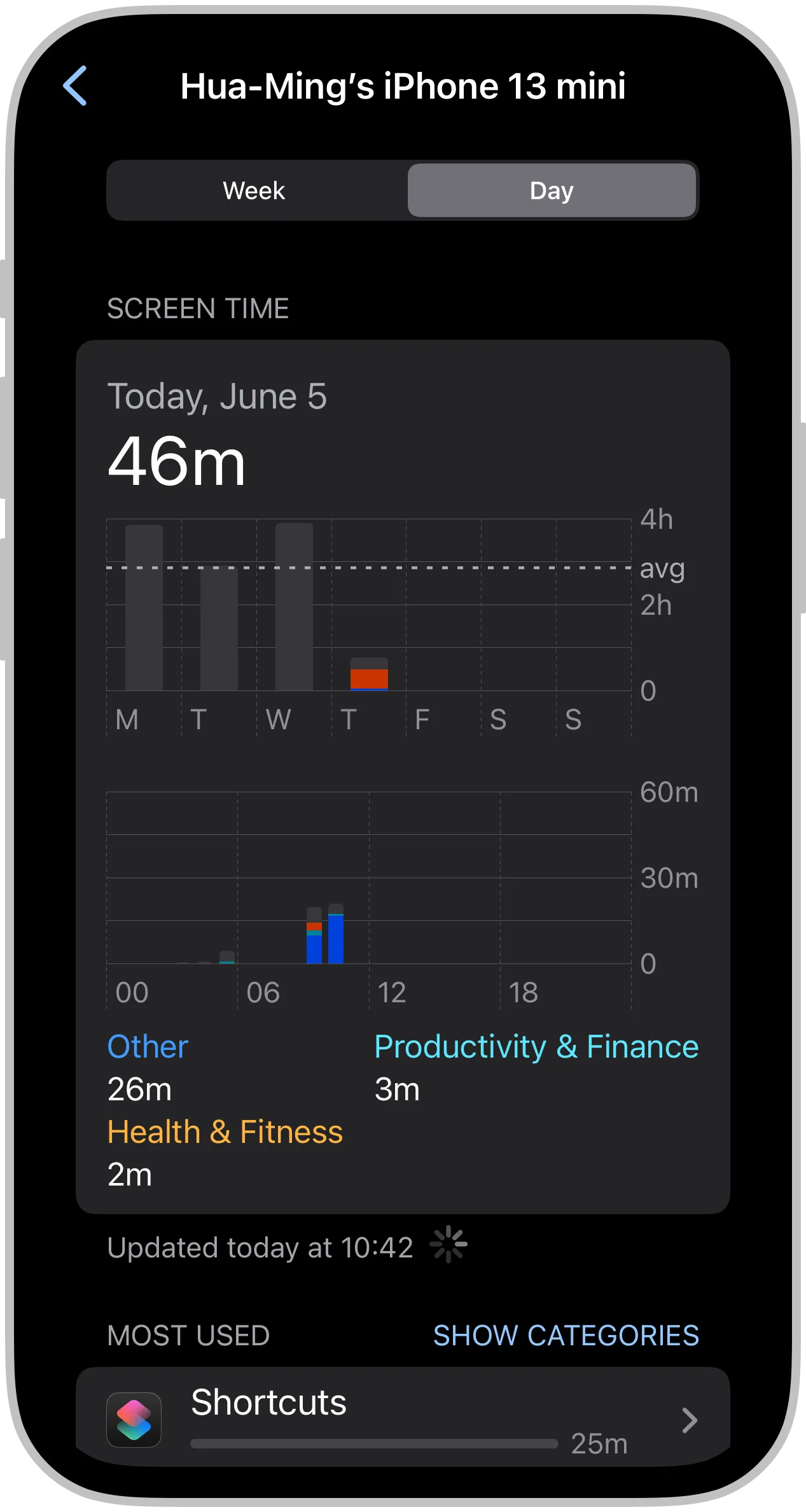The image size is (806, 1512).
Task: Select Wednesday's bar in the weekly chart
Action: click(294, 608)
